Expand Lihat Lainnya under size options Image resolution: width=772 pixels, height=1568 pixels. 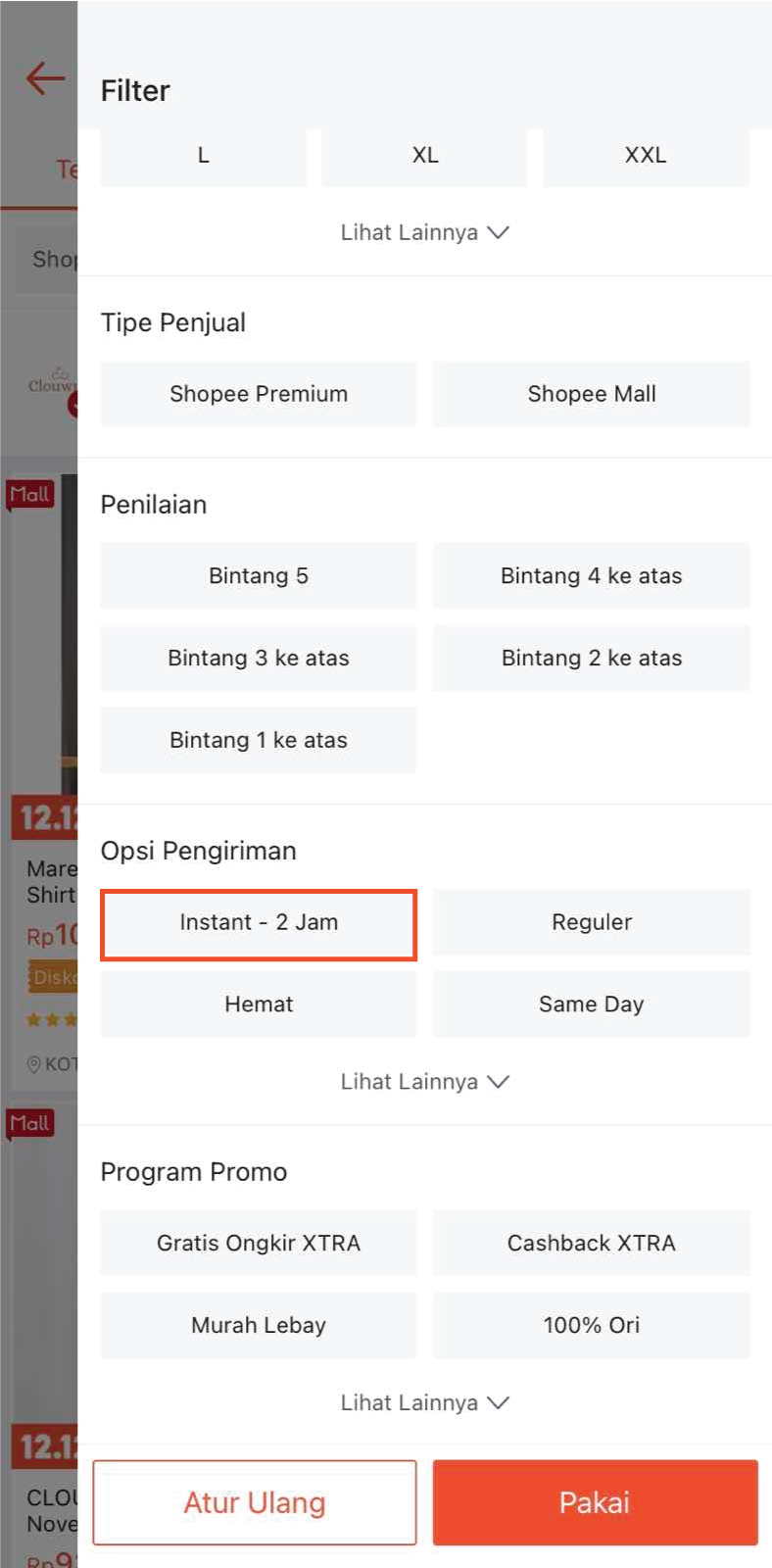coord(424,232)
